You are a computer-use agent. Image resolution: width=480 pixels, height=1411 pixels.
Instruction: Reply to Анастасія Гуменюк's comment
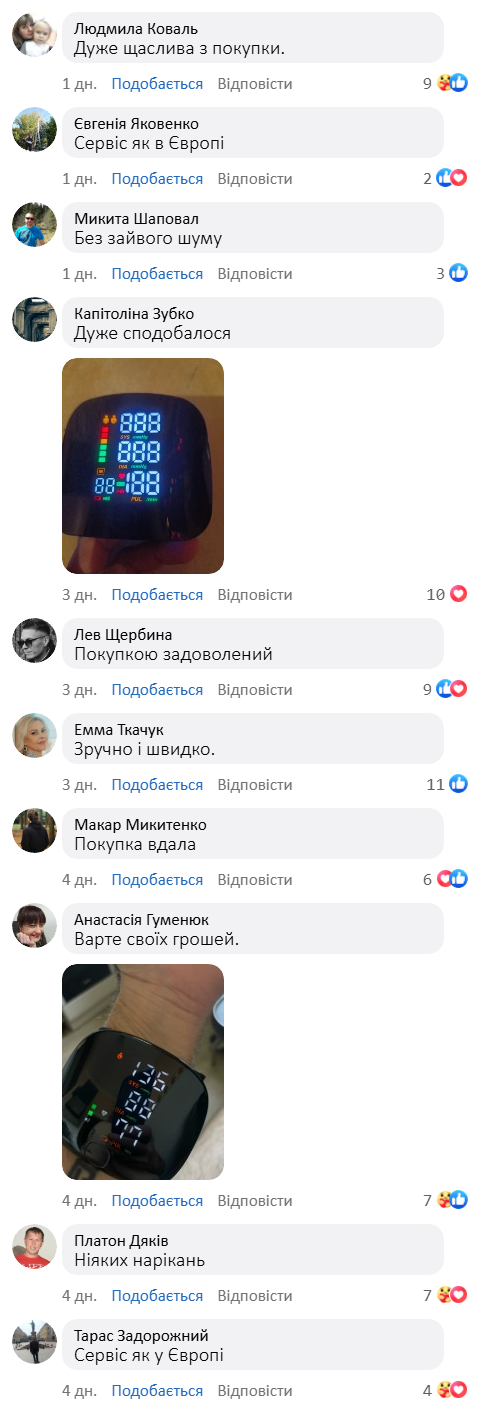pyautogui.click(x=255, y=1201)
